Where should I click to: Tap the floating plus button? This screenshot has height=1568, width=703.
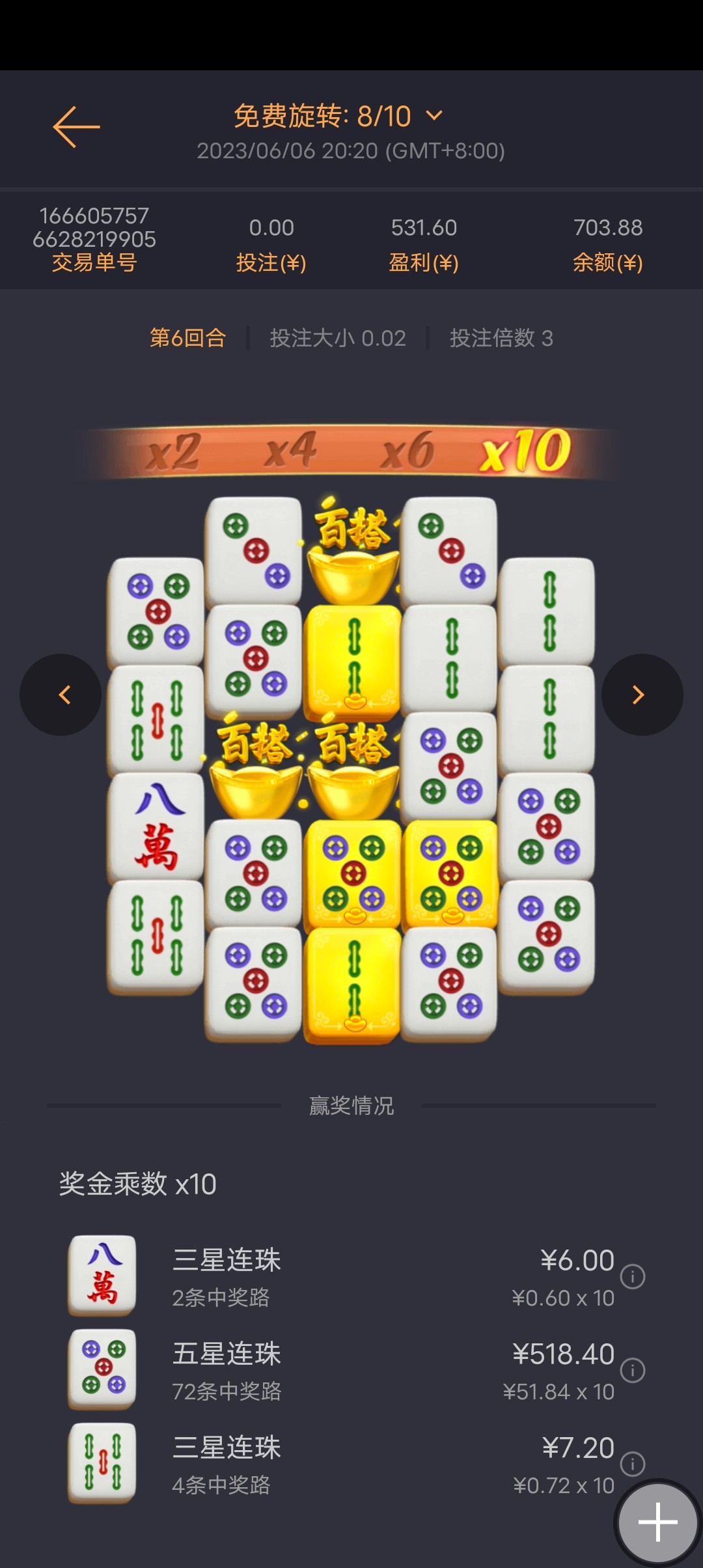pyautogui.click(x=657, y=1522)
